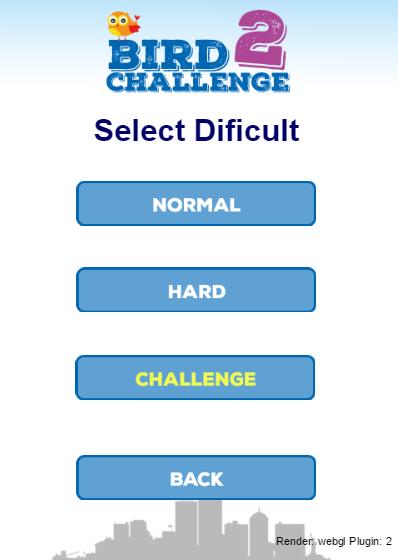The image size is (398, 560).
Task: Choose the Hard difficulty level
Action: tap(196, 290)
